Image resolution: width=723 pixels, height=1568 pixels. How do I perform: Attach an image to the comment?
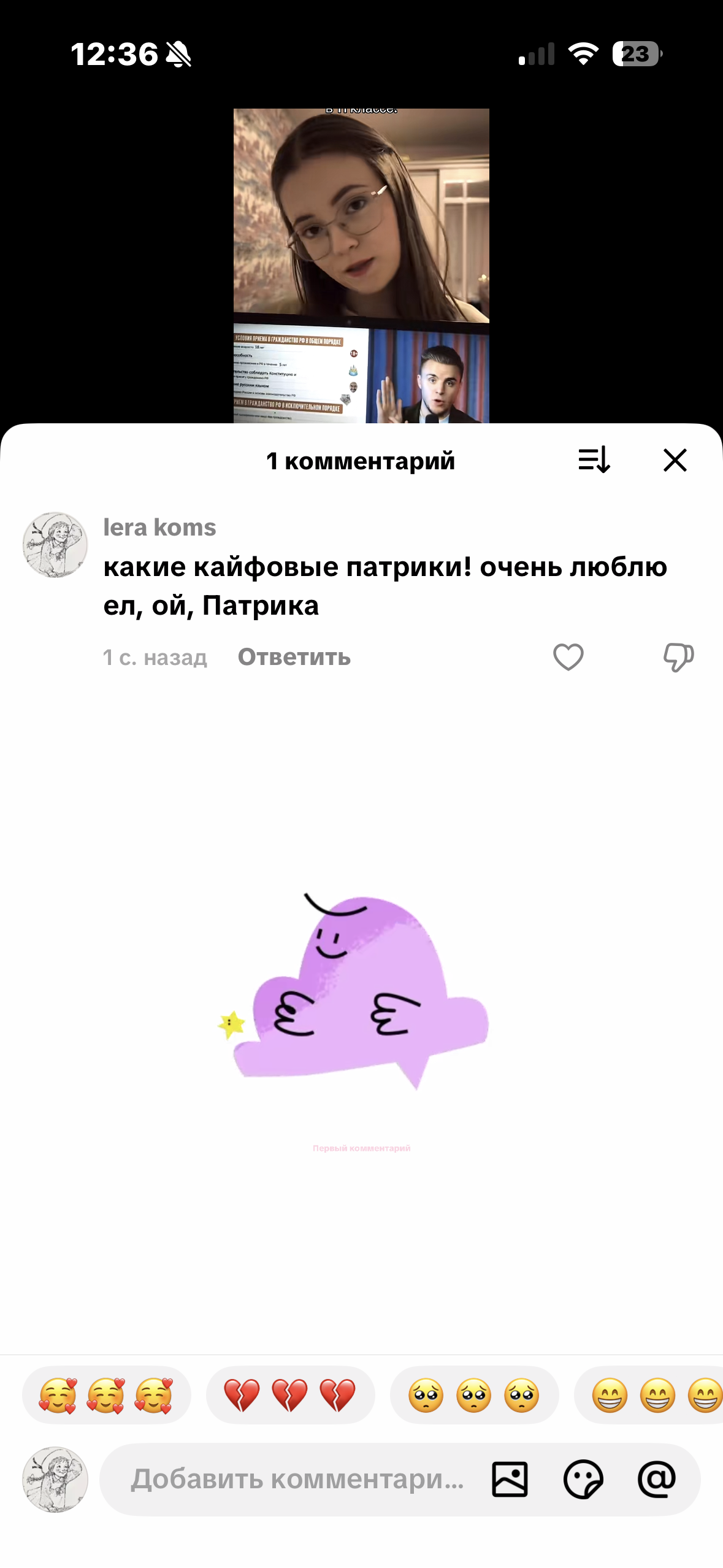510,1479
